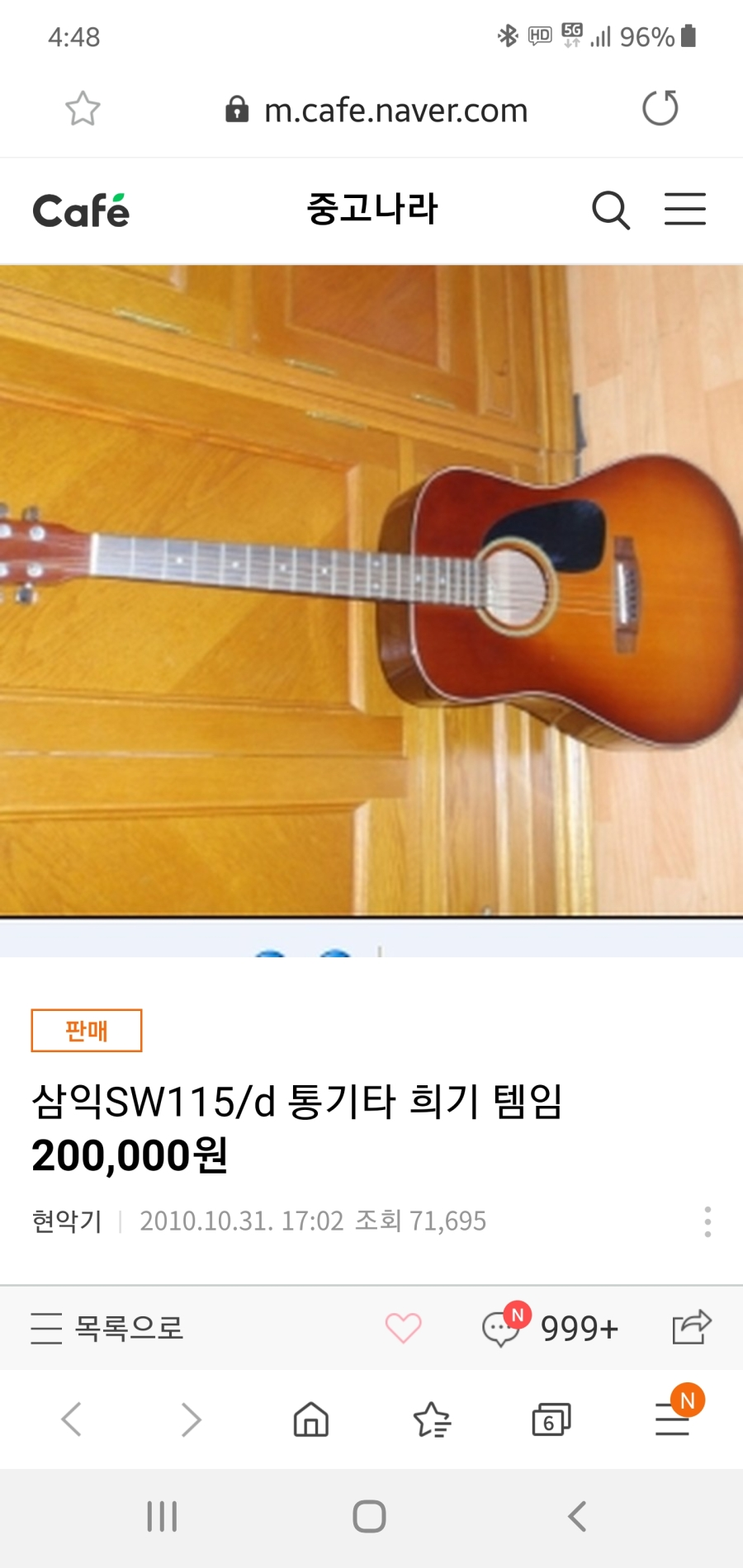Go back to the previous browser page
Image resolution: width=743 pixels, height=1568 pixels.
pos(72,1419)
